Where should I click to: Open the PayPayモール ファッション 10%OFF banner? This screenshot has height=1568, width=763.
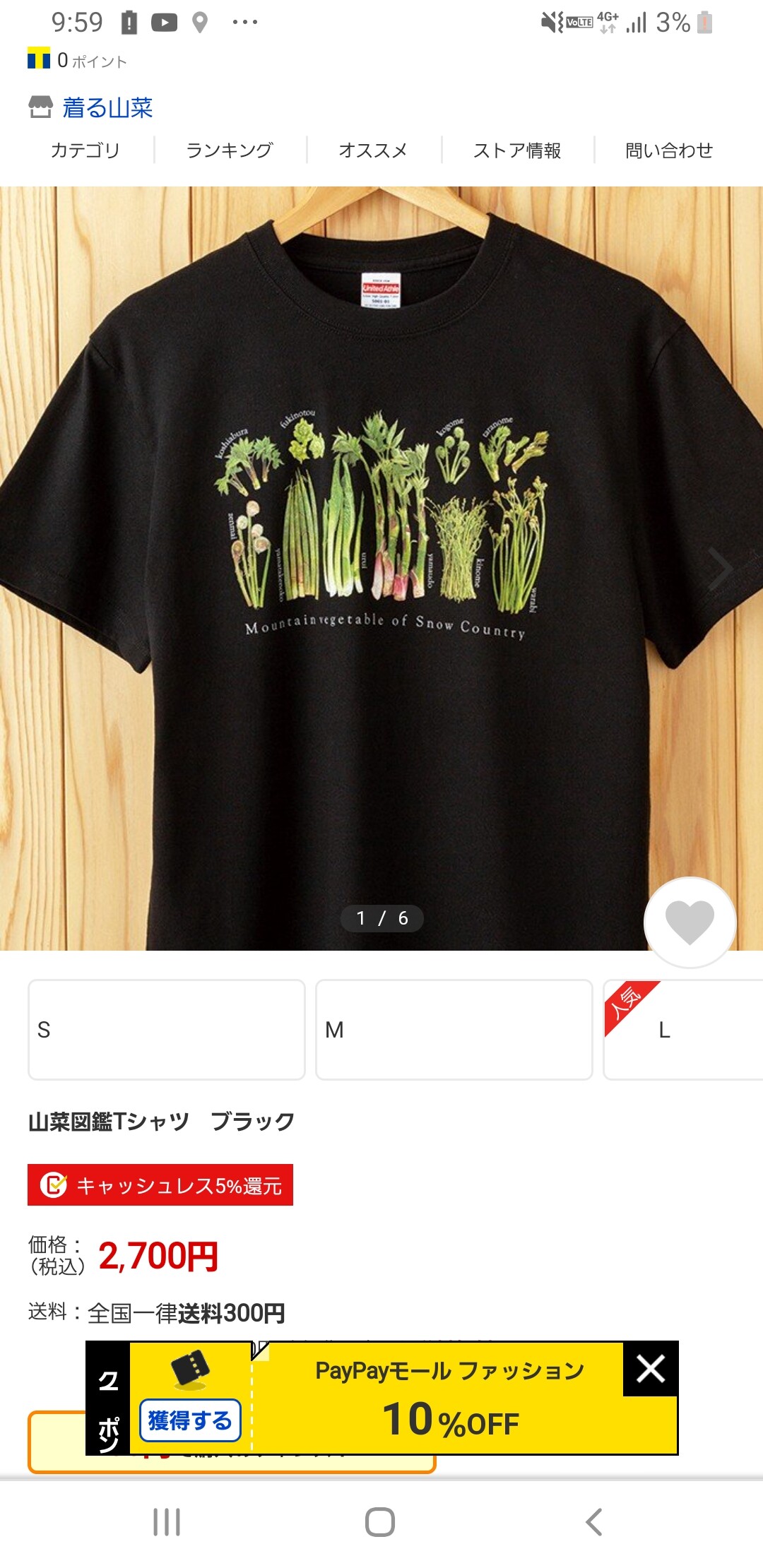[450, 1398]
